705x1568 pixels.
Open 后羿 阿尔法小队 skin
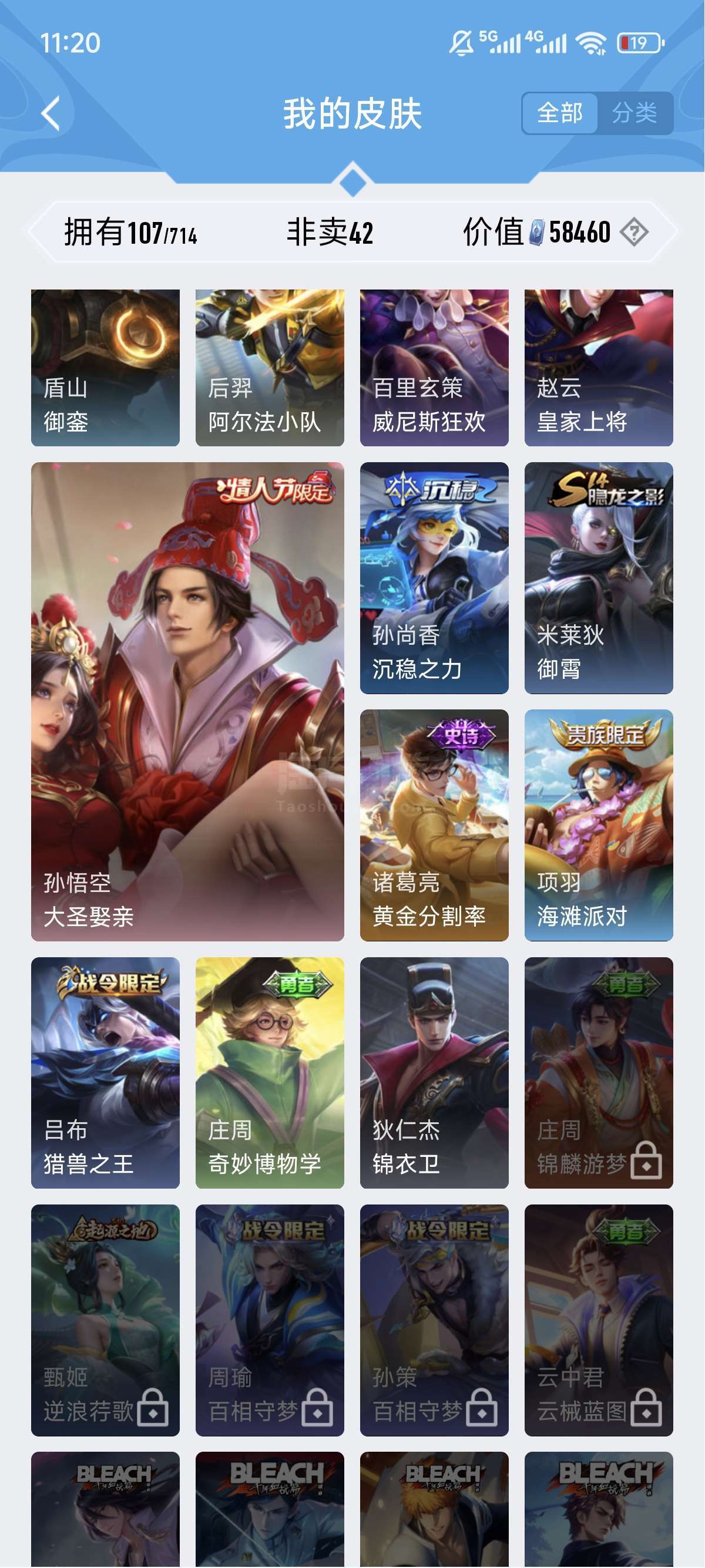[x=270, y=368]
